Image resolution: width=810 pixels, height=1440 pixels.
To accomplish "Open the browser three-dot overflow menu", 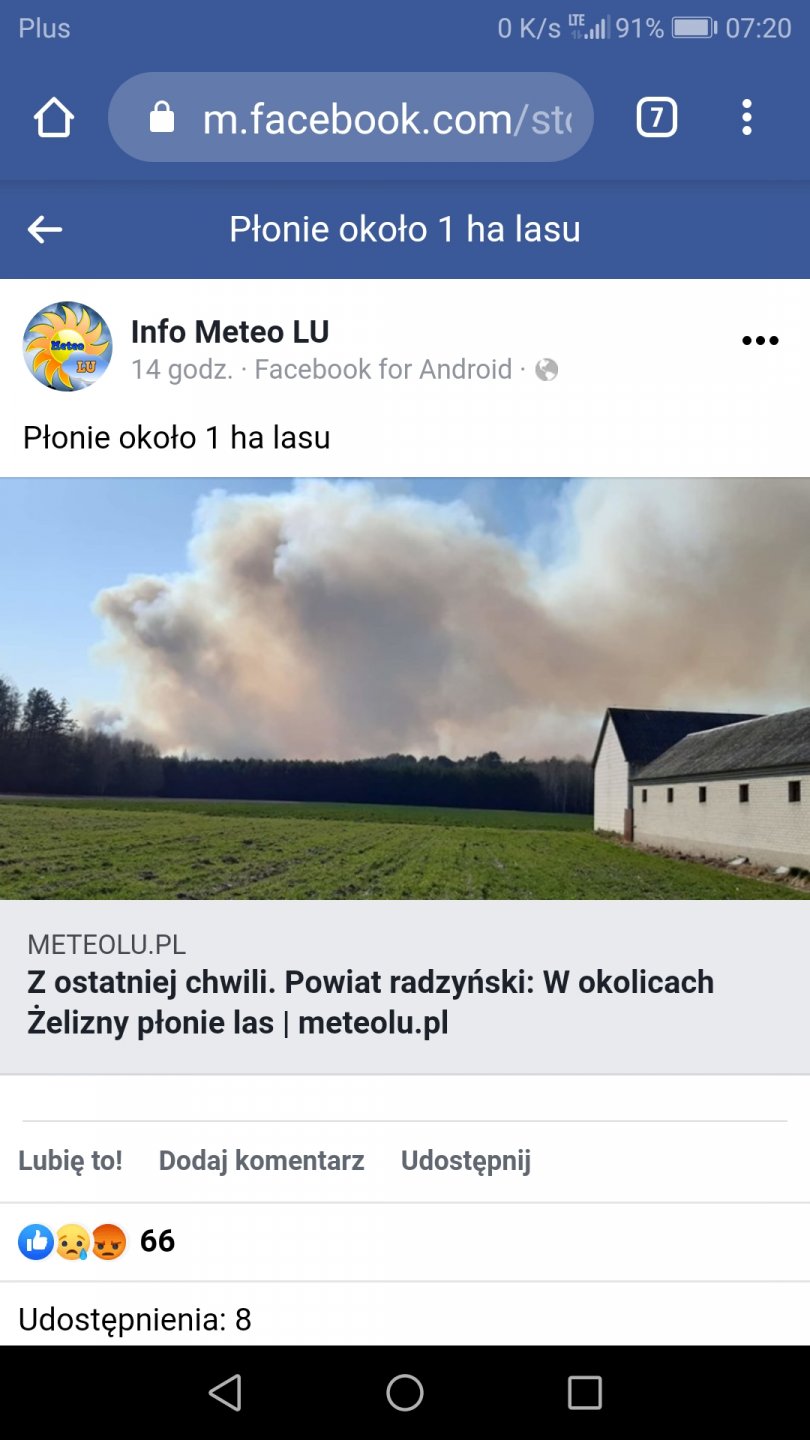I will click(x=746, y=118).
